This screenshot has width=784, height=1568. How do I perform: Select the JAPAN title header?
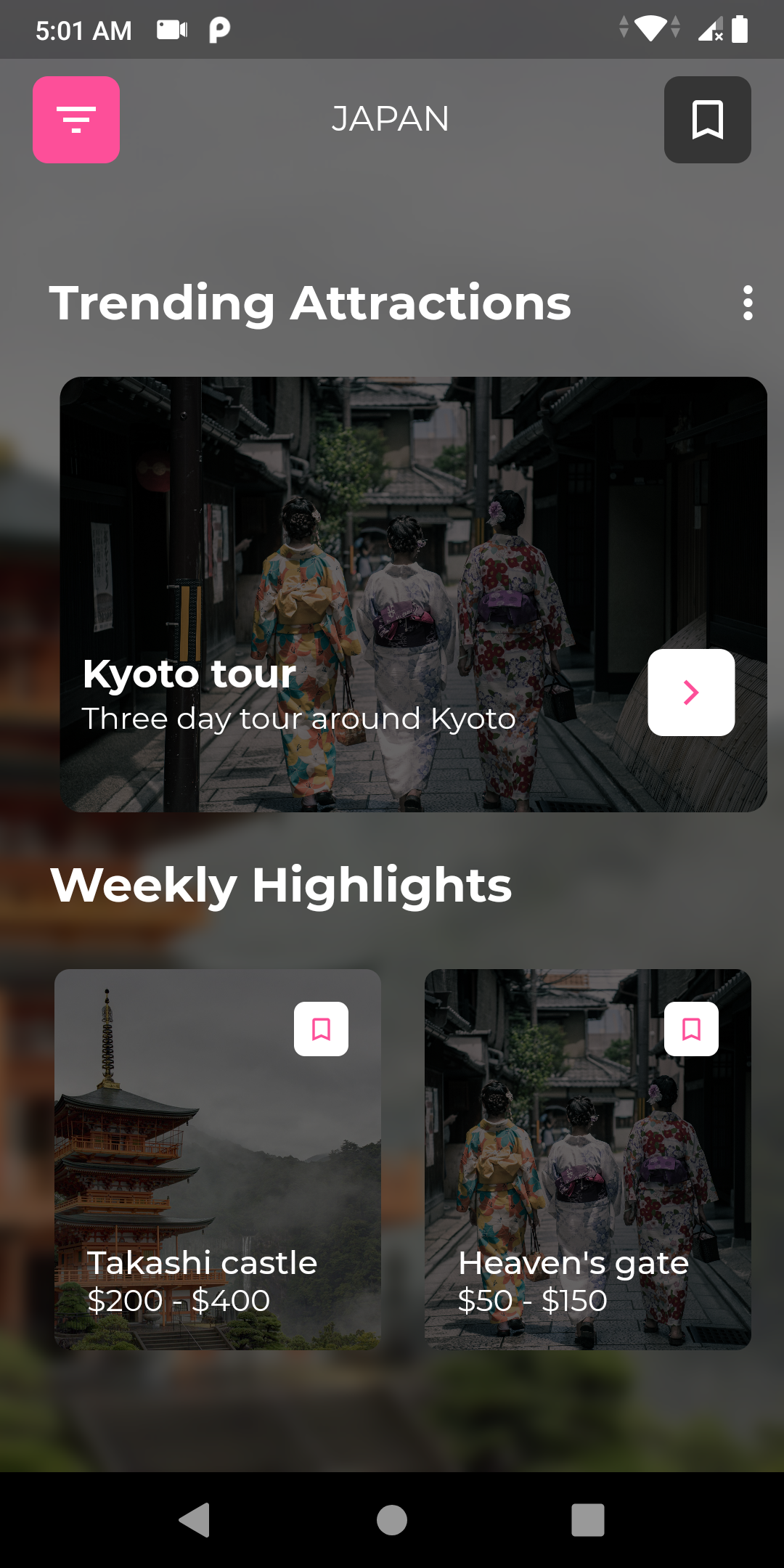pos(390,118)
